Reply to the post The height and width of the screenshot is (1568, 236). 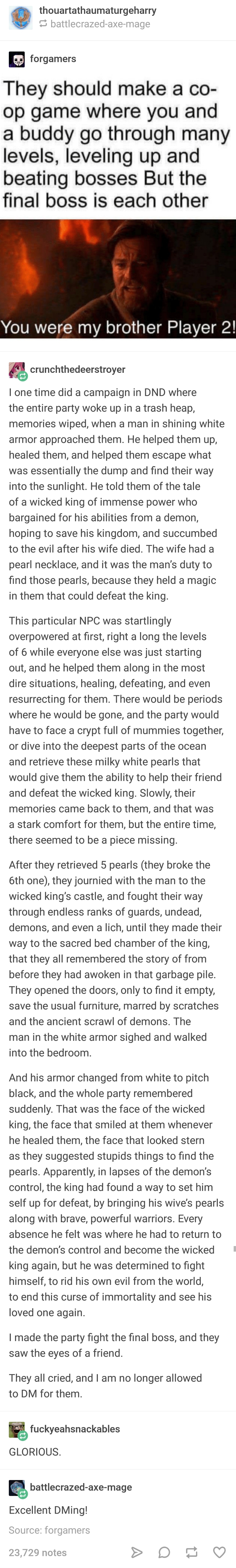coord(164,1552)
